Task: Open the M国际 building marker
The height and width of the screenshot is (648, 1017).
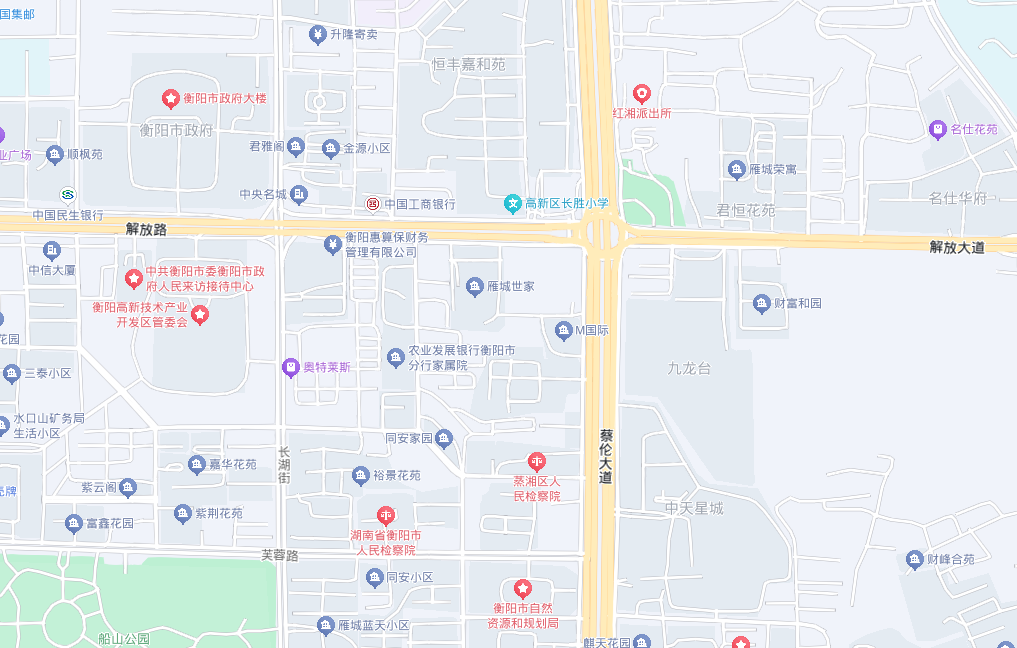Action: tap(564, 330)
